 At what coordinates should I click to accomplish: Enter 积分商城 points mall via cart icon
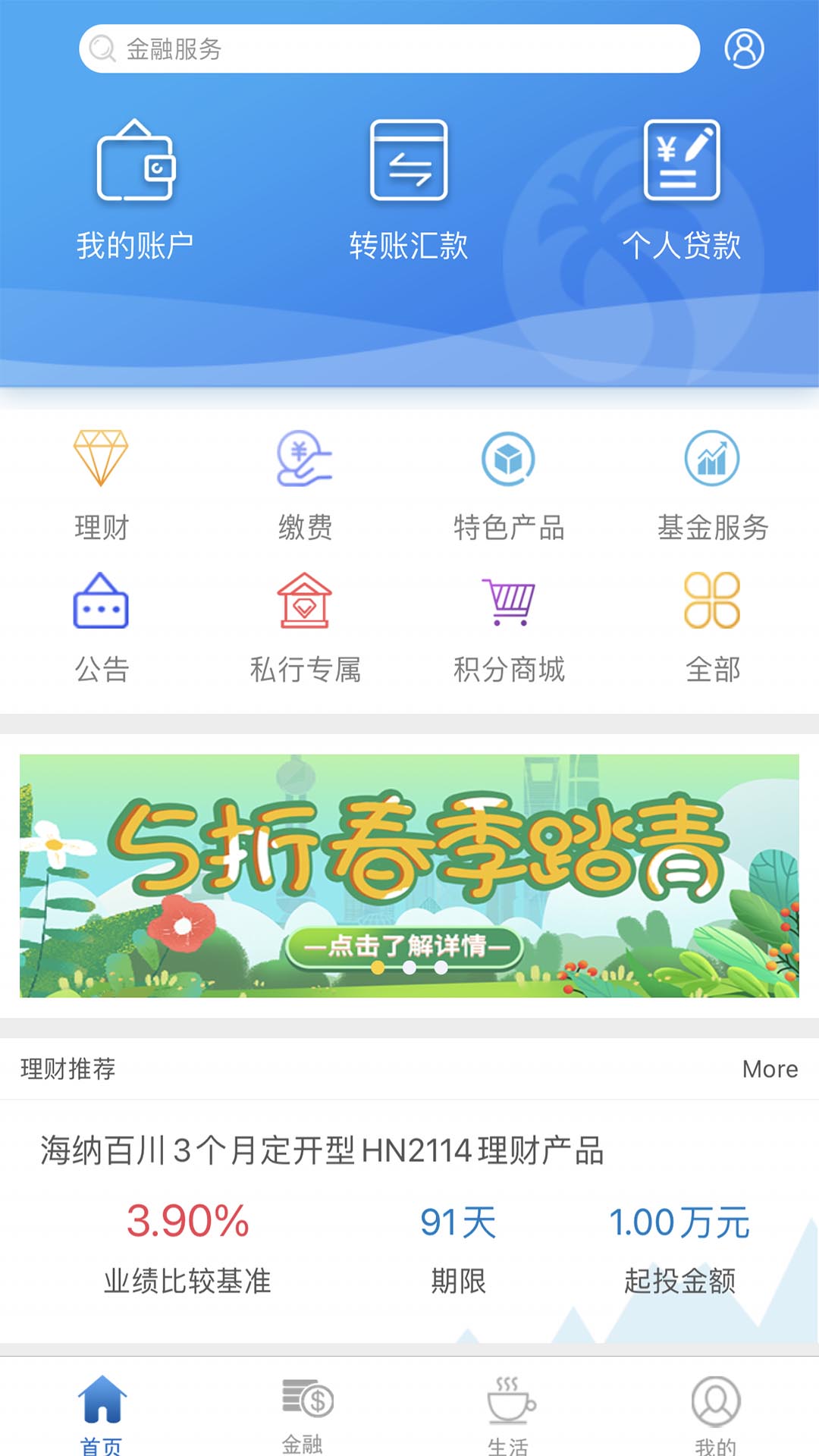pyautogui.click(x=508, y=603)
